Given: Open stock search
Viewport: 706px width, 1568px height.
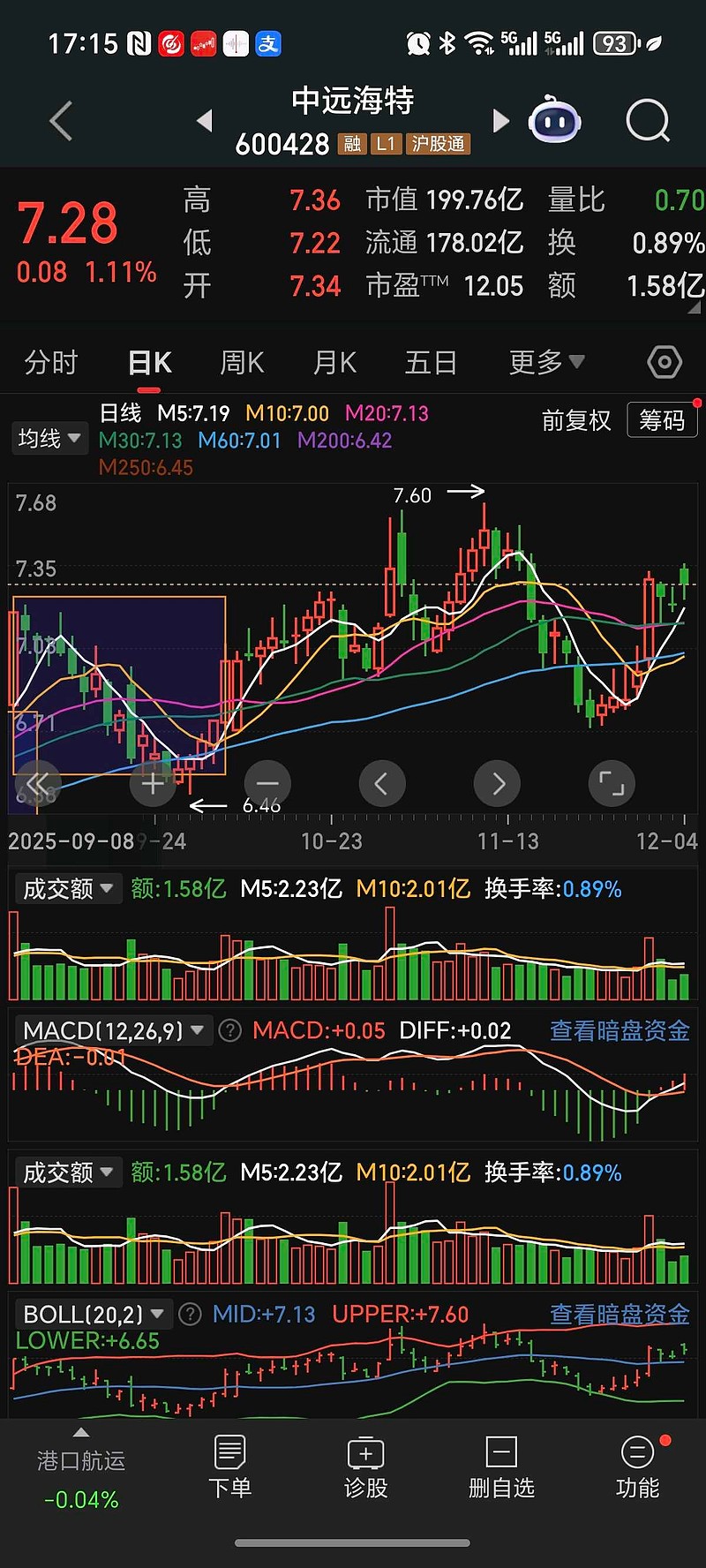Looking at the screenshot, I should 647,121.
